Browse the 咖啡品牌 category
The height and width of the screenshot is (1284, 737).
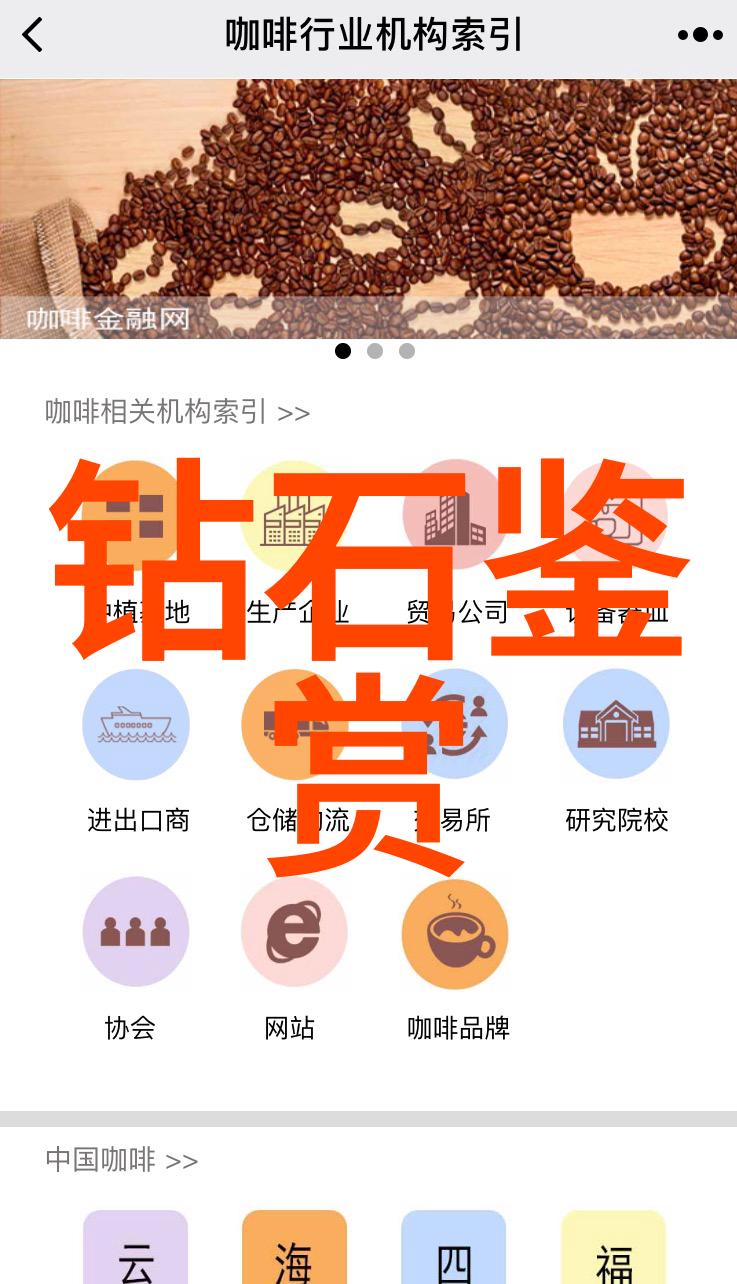tap(455, 932)
